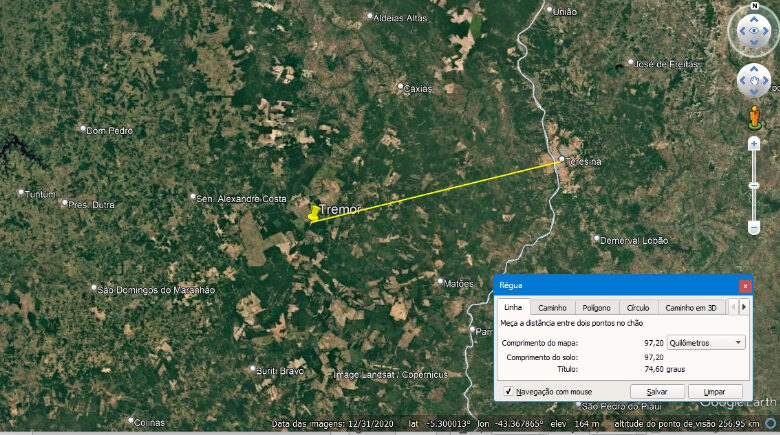Switch to the Círculo tab
The width and height of the screenshot is (780, 435).
[x=638, y=307]
